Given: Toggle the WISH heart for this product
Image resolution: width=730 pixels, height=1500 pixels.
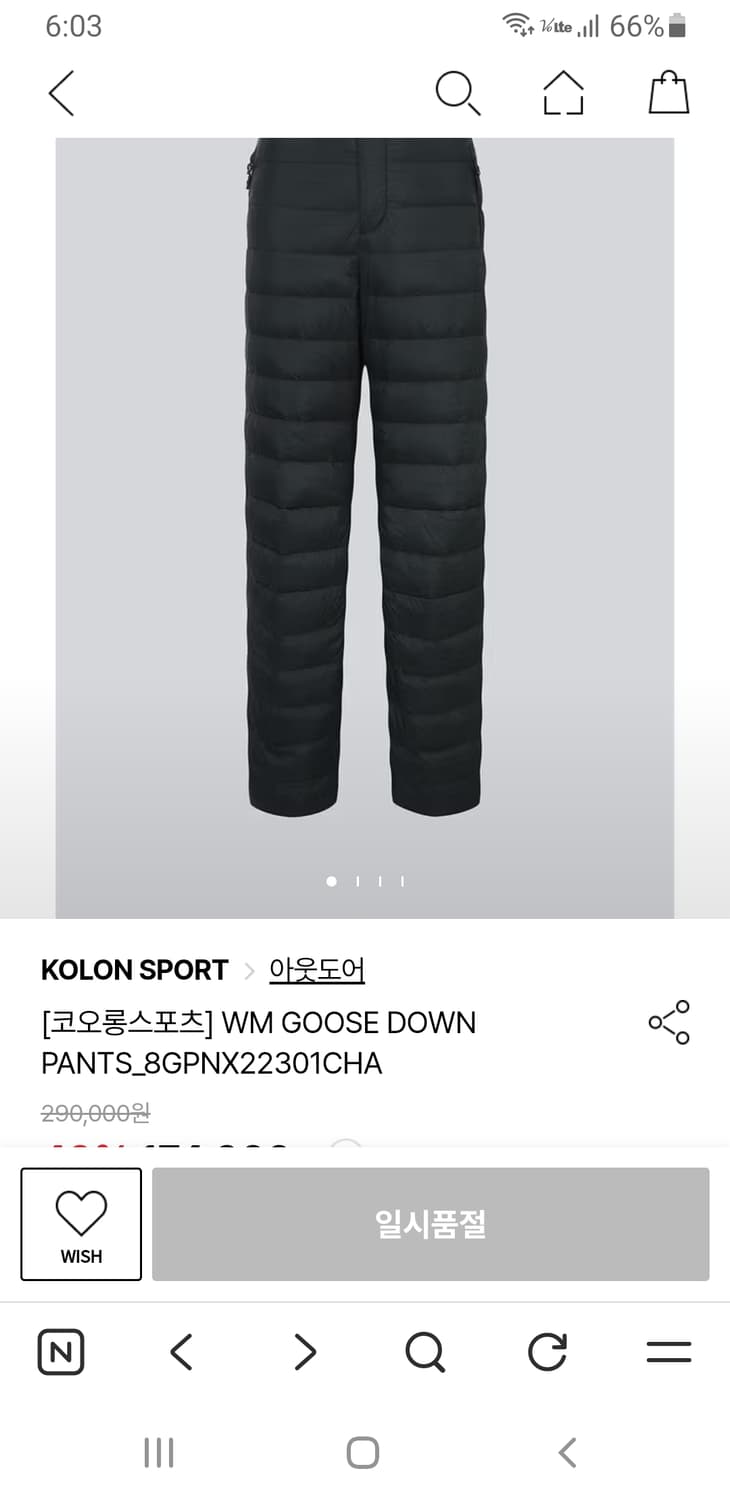Looking at the screenshot, I should [x=81, y=1224].
